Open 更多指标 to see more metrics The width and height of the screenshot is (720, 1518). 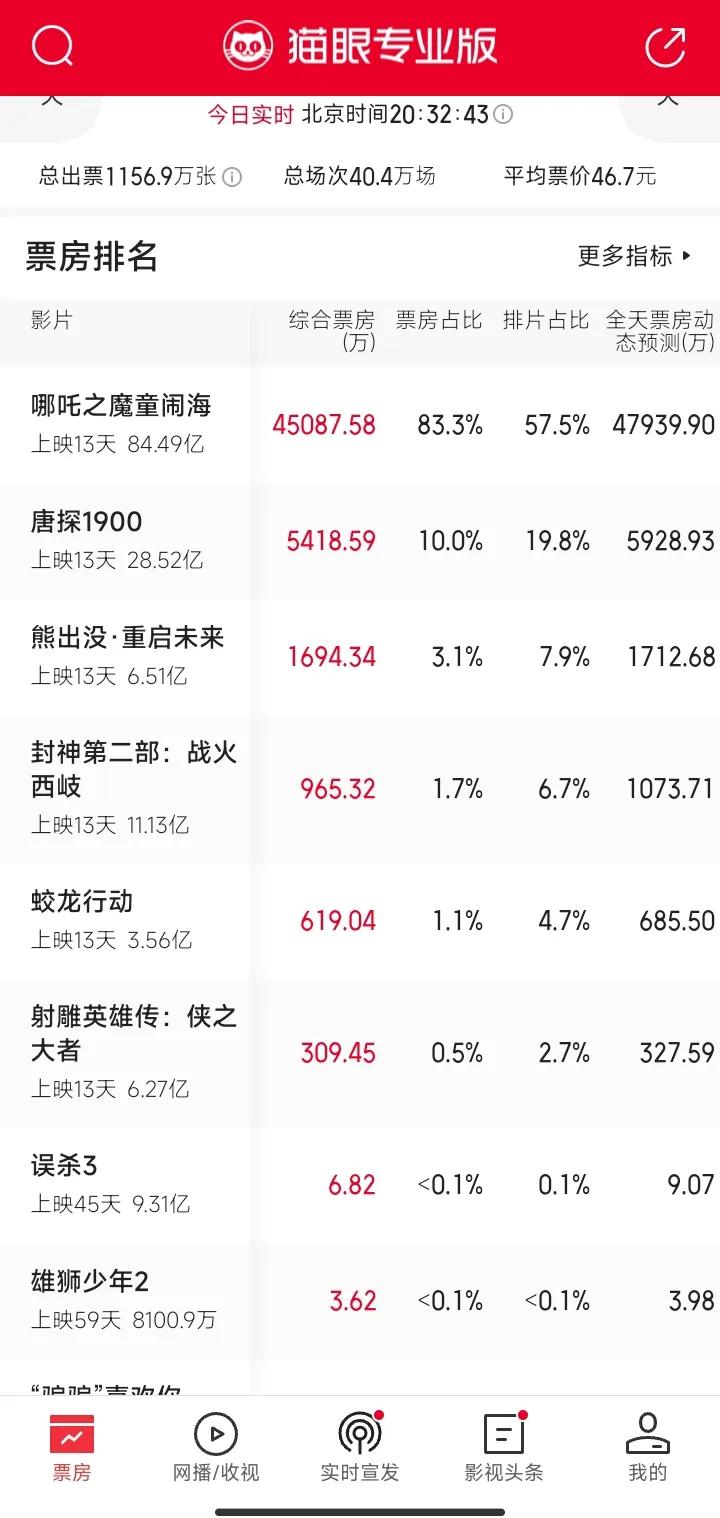point(635,256)
